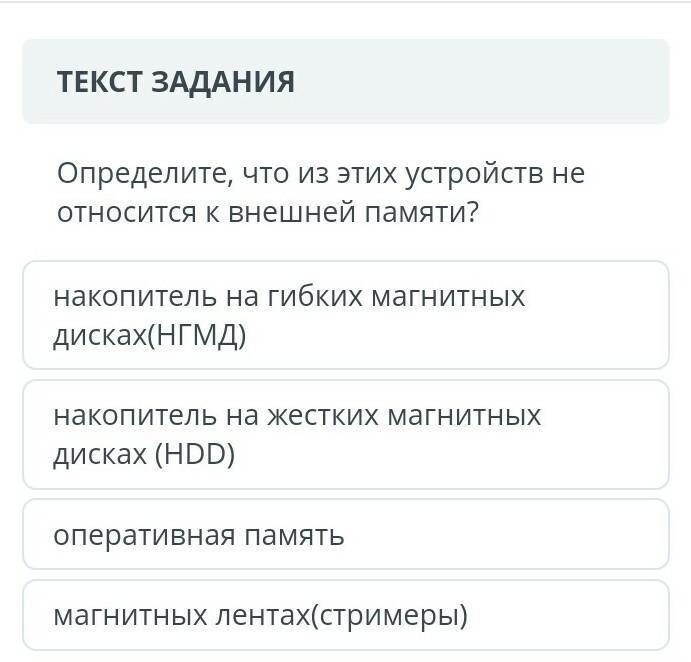Pick the оперативная память answer option
Viewport: 691px width, 662px height.
(345, 535)
